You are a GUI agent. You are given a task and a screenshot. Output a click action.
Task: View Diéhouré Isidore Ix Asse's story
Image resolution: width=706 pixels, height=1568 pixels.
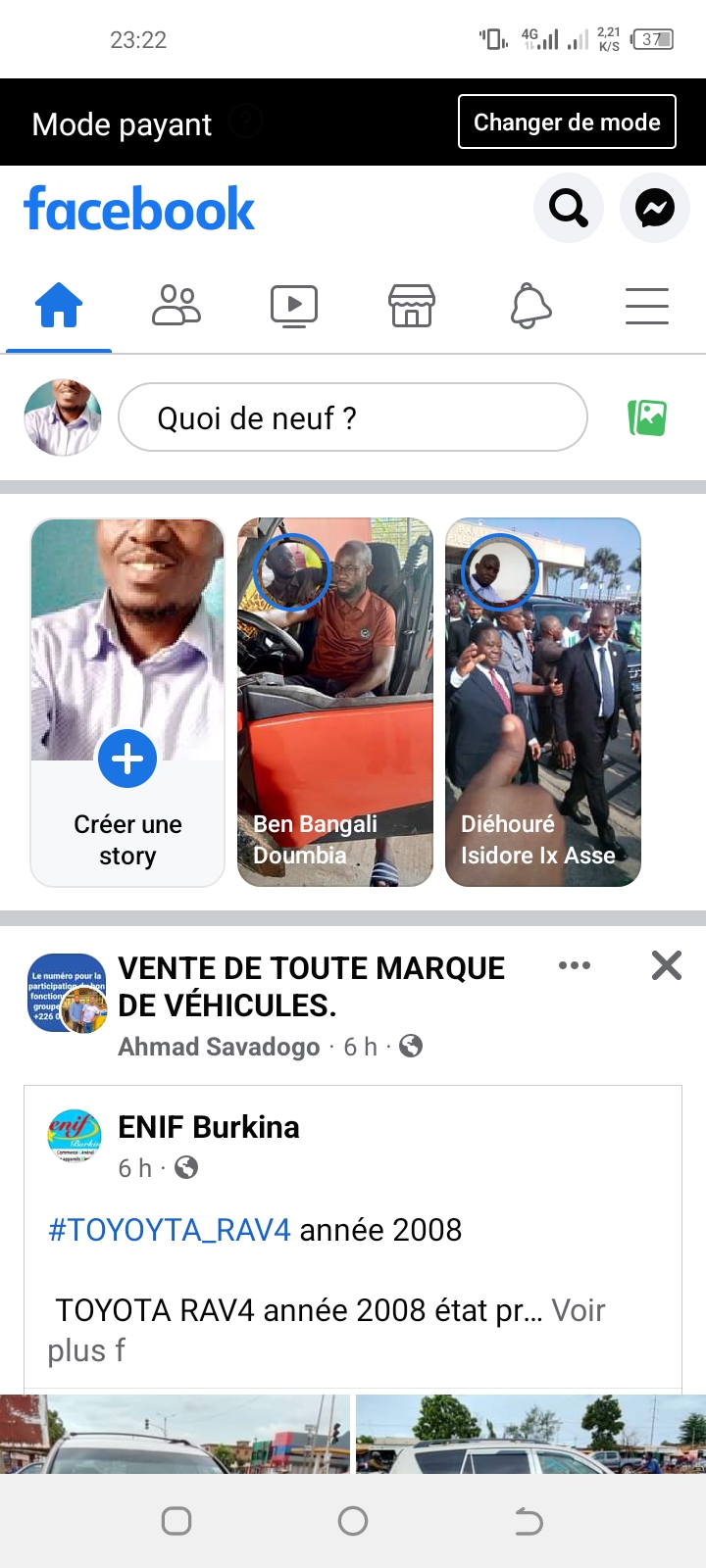pos(543,702)
